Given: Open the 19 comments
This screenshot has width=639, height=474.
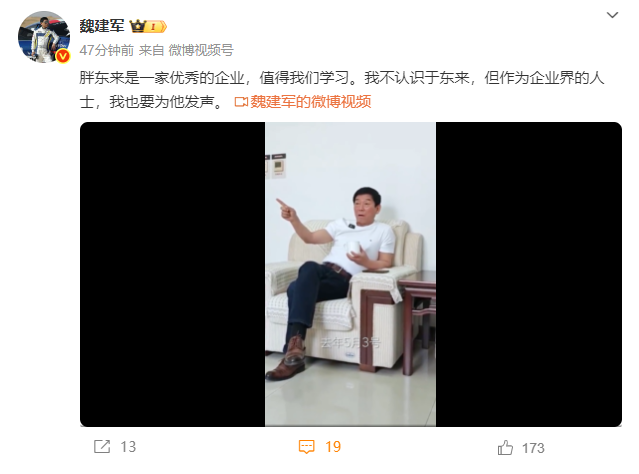Looking at the screenshot, I should pyautogui.click(x=320, y=447).
